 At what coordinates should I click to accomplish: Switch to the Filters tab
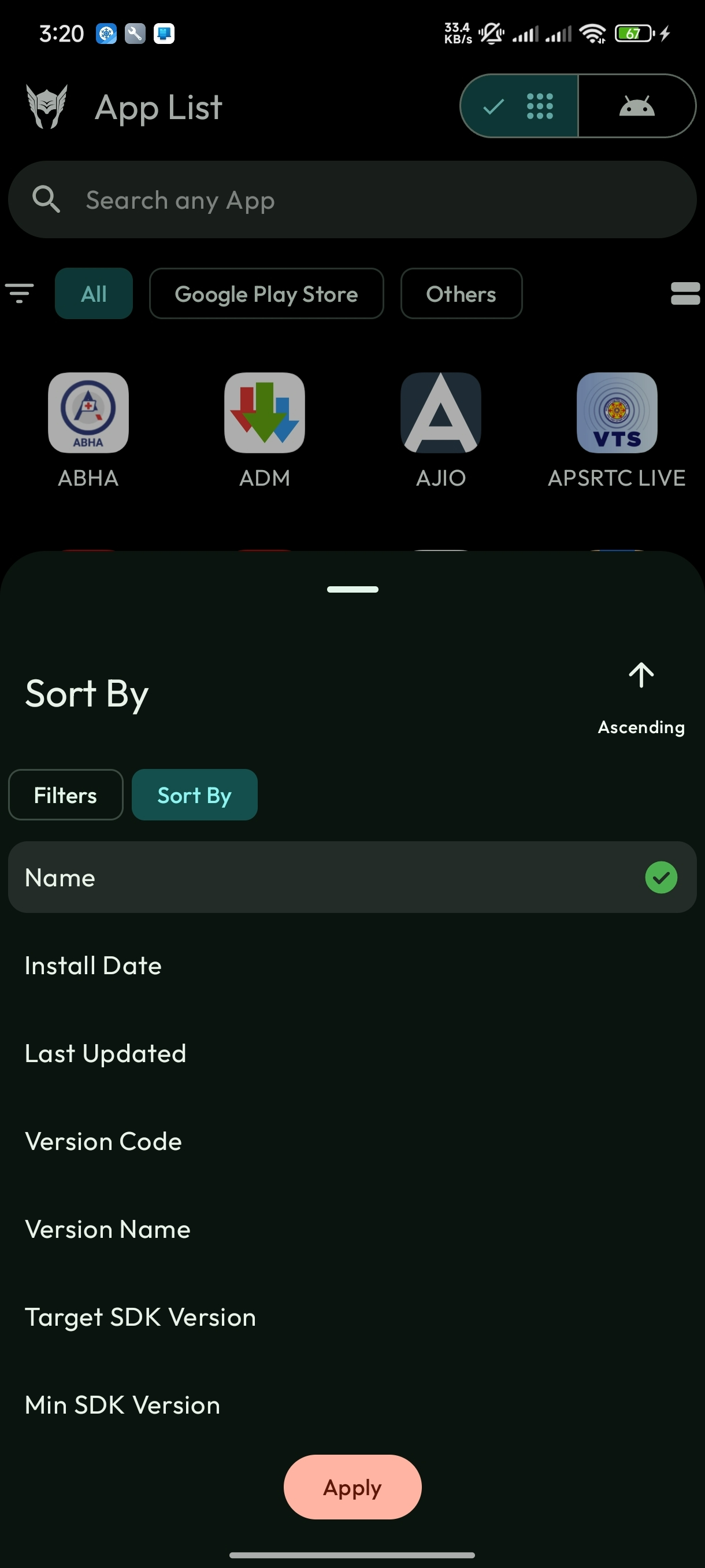click(x=65, y=794)
